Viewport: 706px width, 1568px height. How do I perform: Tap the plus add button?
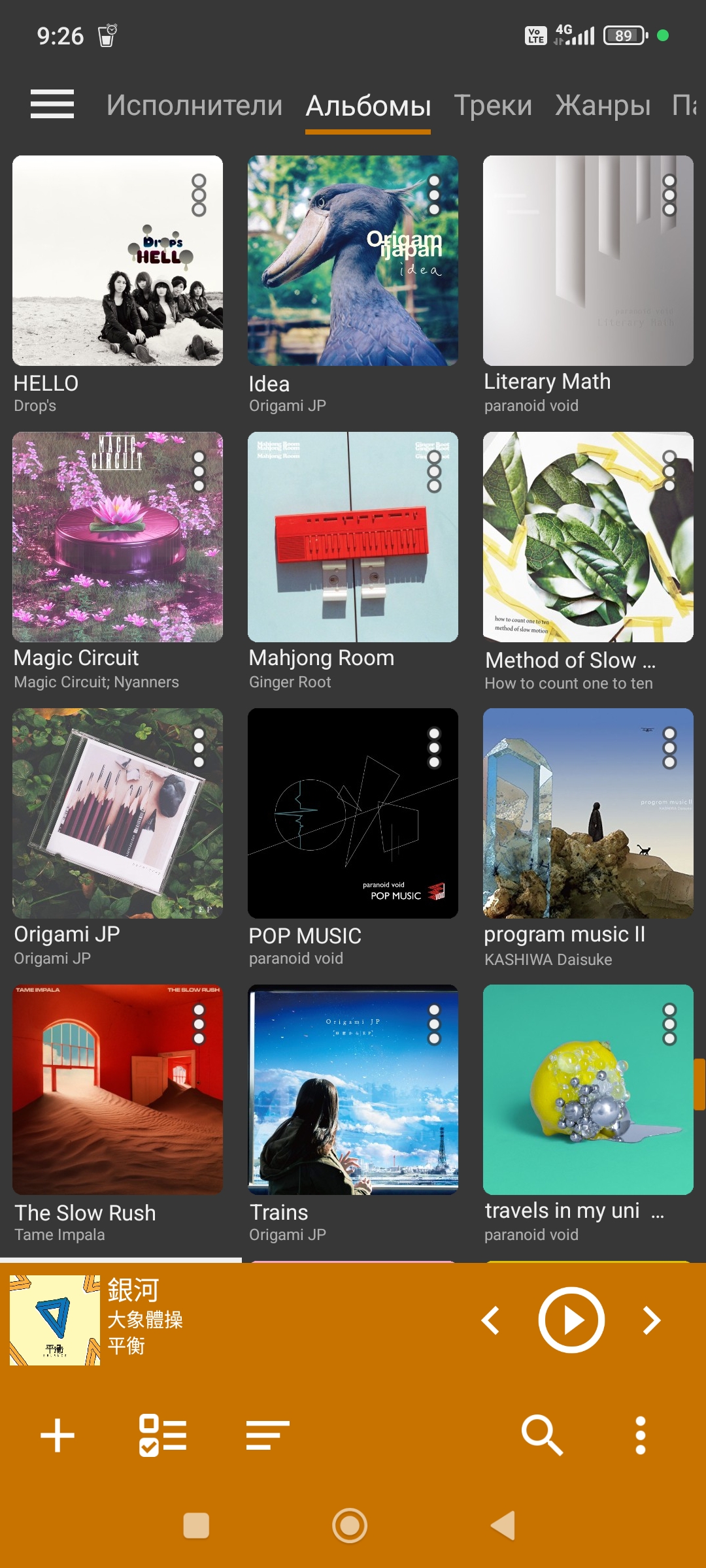(58, 1435)
